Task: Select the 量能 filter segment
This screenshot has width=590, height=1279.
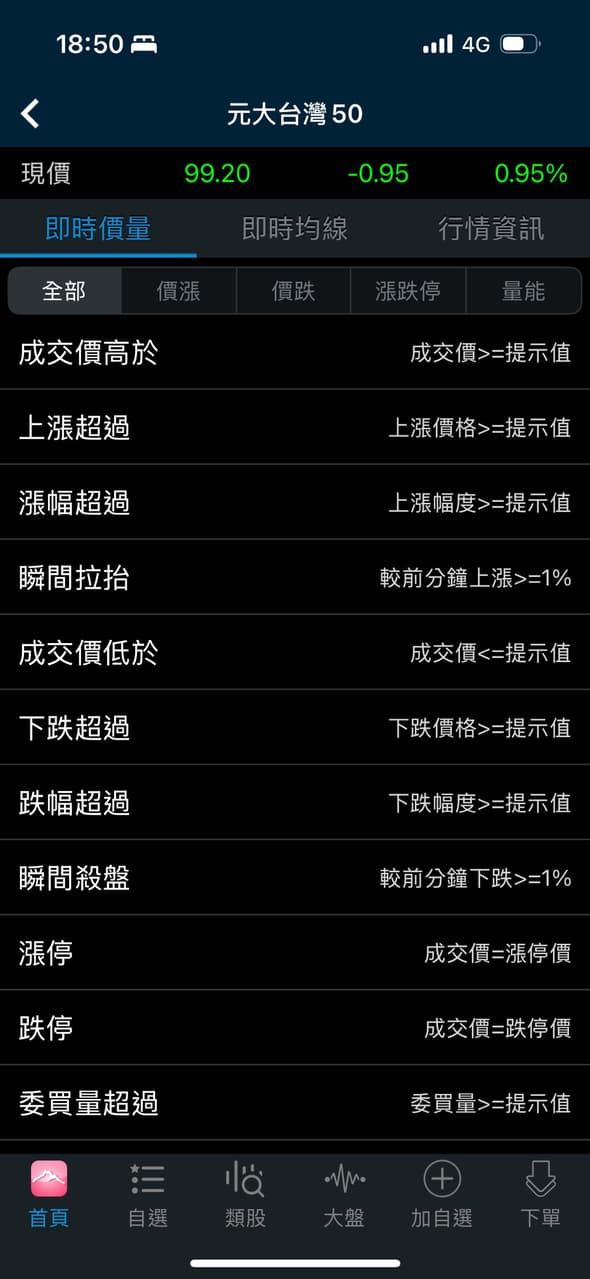Action: point(523,291)
